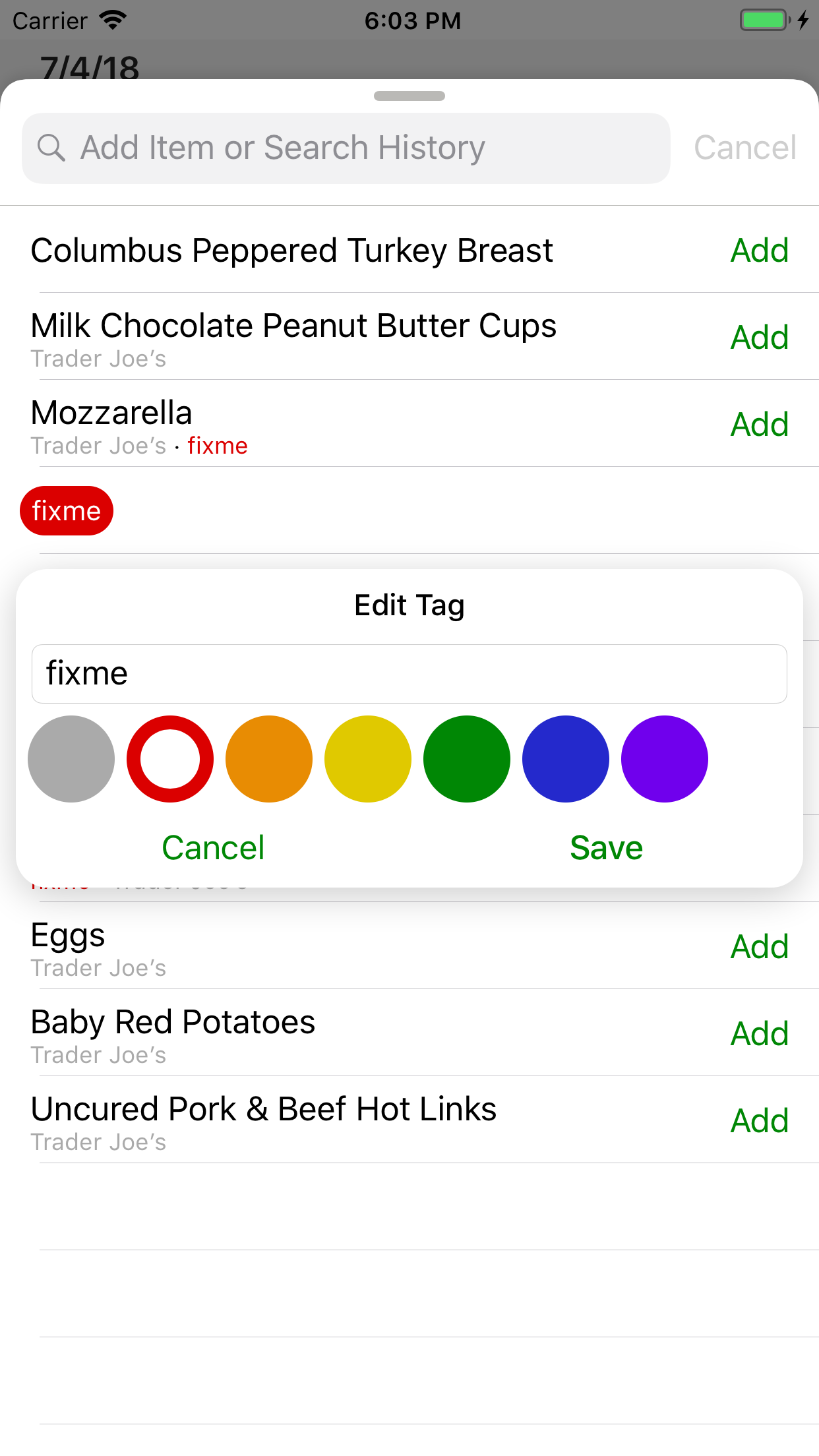Tap the red fixme tag chip
The height and width of the screenshot is (1456, 819).
[67, 511]
